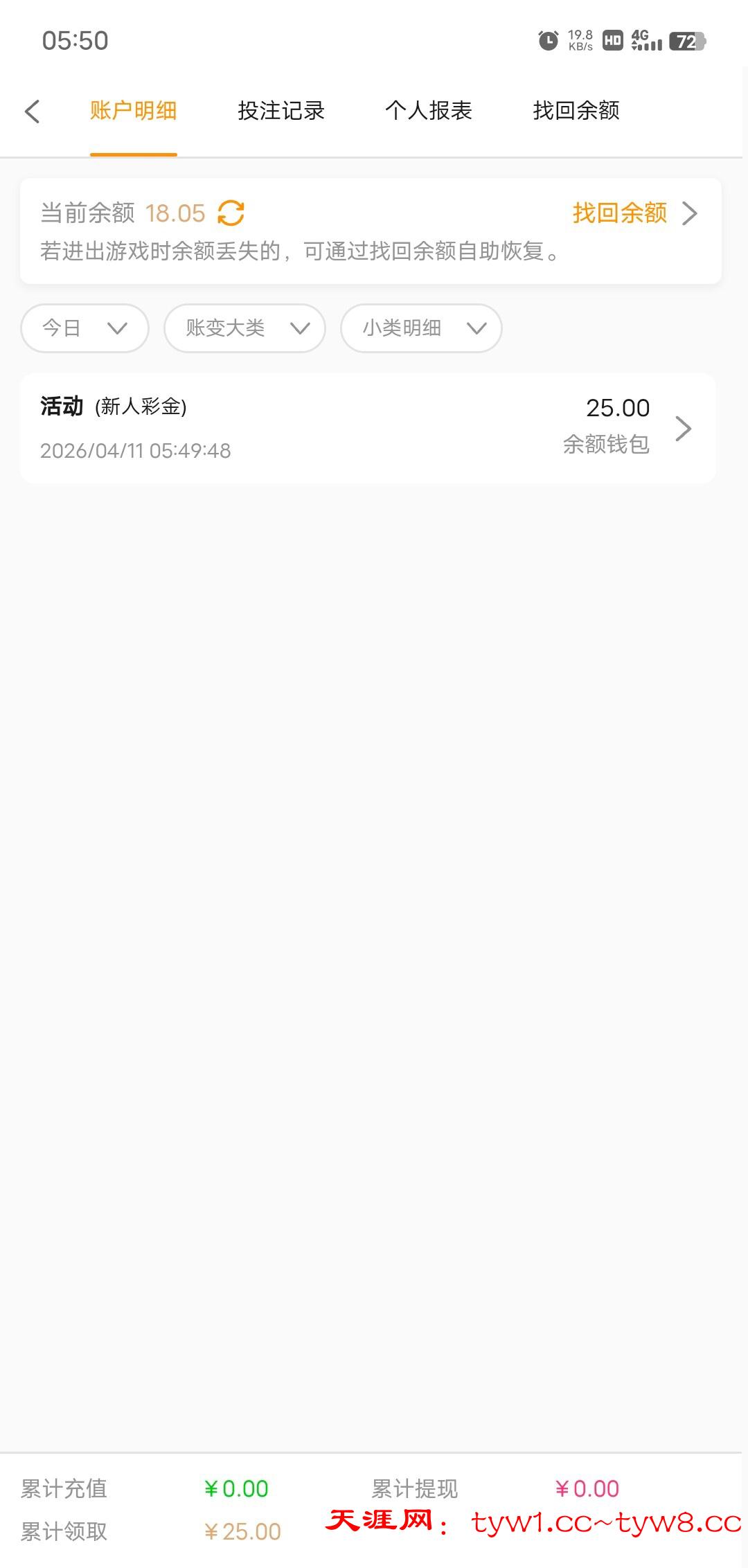Open the 找回余额 top tab
The image size is (748, 1568).
576,111
